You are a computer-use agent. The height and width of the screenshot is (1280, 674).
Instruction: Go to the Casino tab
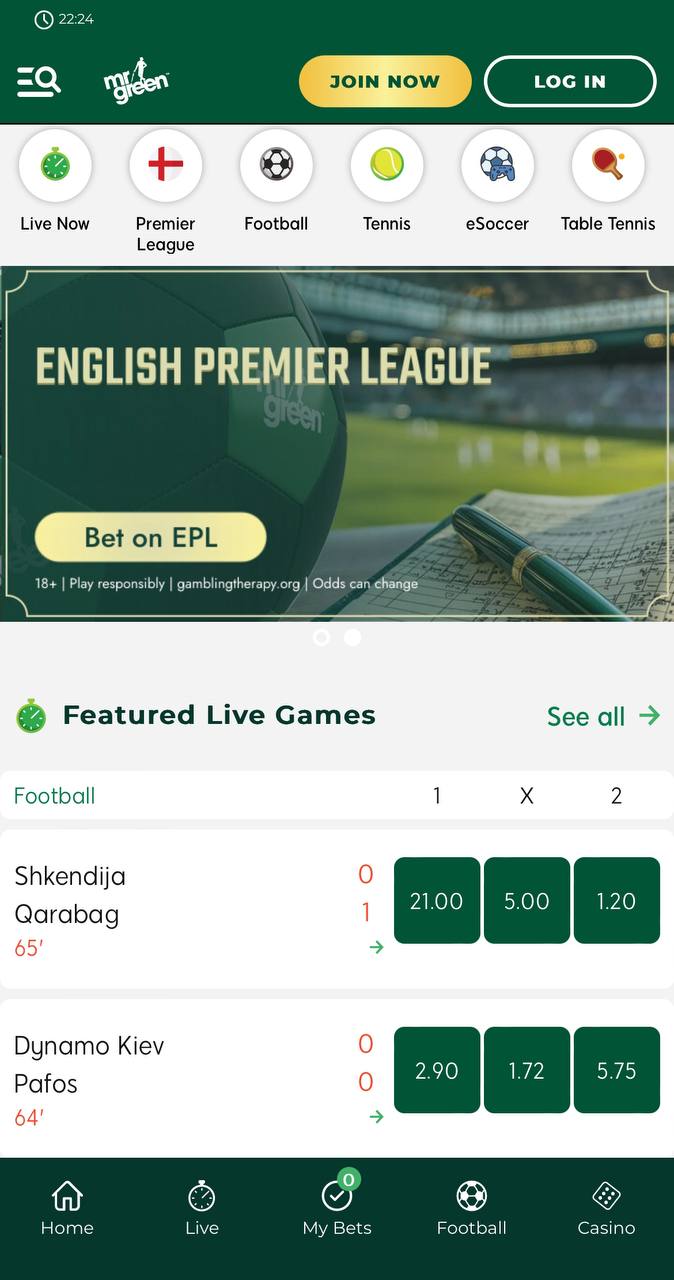tap(606, 1208)
